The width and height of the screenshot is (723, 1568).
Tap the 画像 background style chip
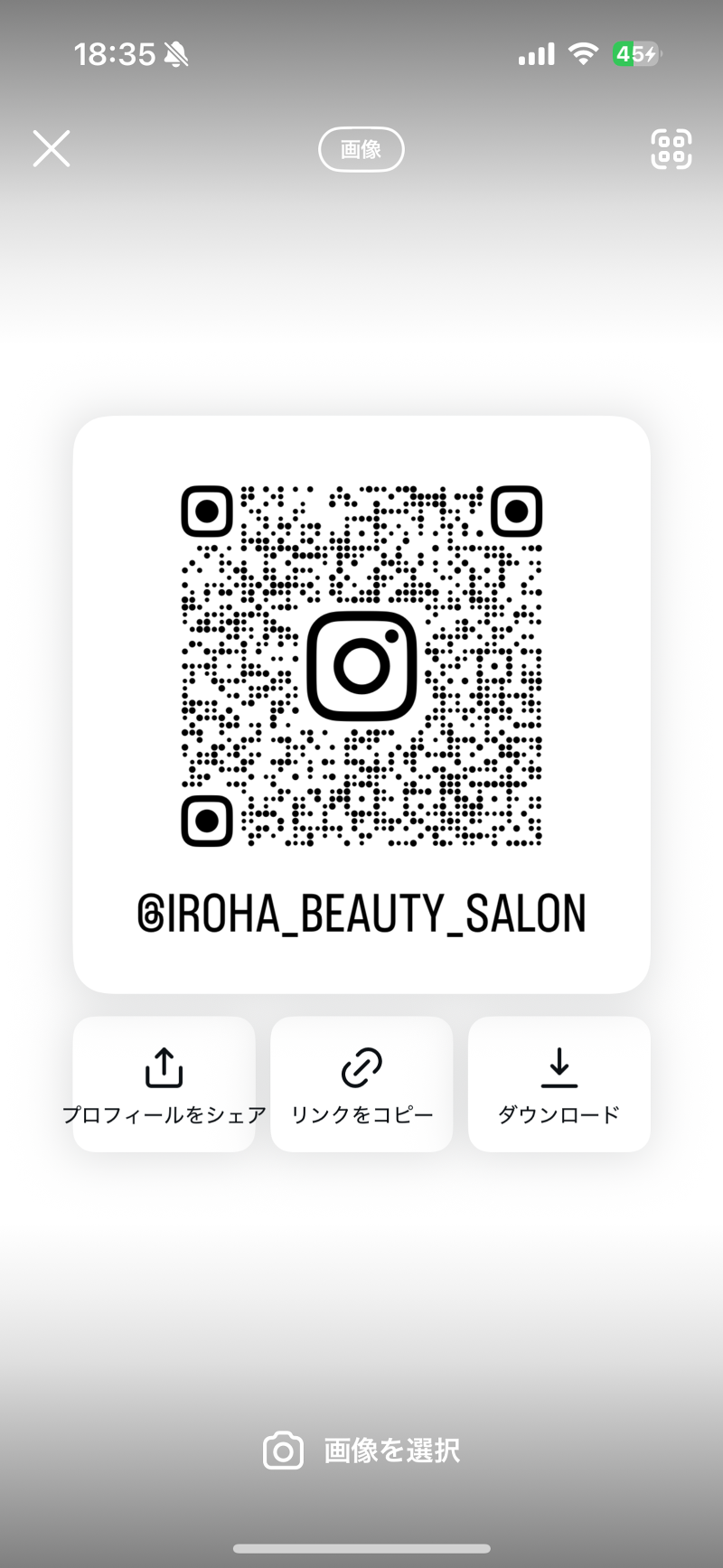coord(361,150)
